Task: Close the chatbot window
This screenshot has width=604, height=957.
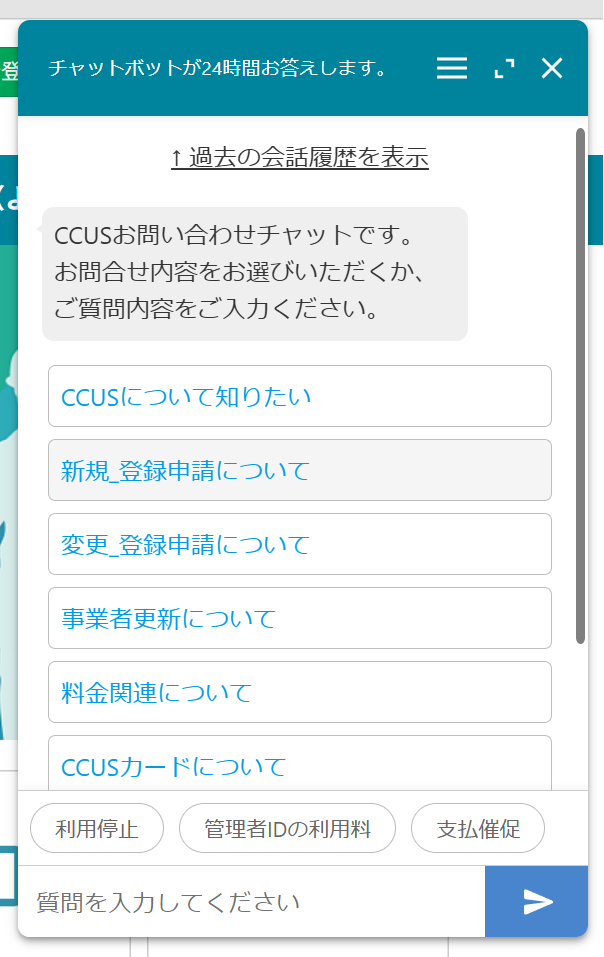Action: tap(552, 68)
